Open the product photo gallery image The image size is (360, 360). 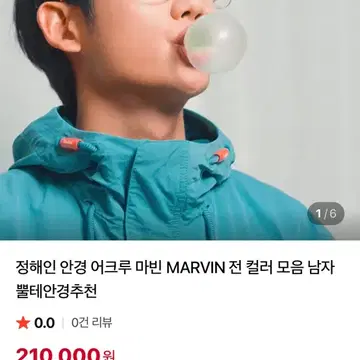click(180, 120)
